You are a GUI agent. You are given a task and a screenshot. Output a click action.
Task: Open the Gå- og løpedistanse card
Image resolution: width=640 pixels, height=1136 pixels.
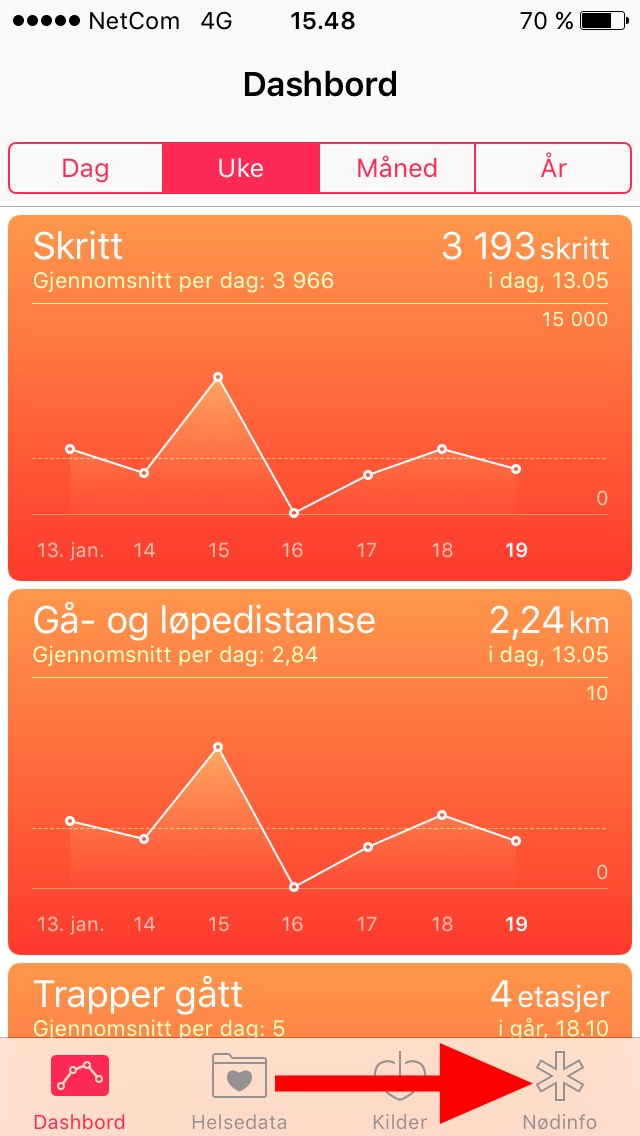click(320, 772)
